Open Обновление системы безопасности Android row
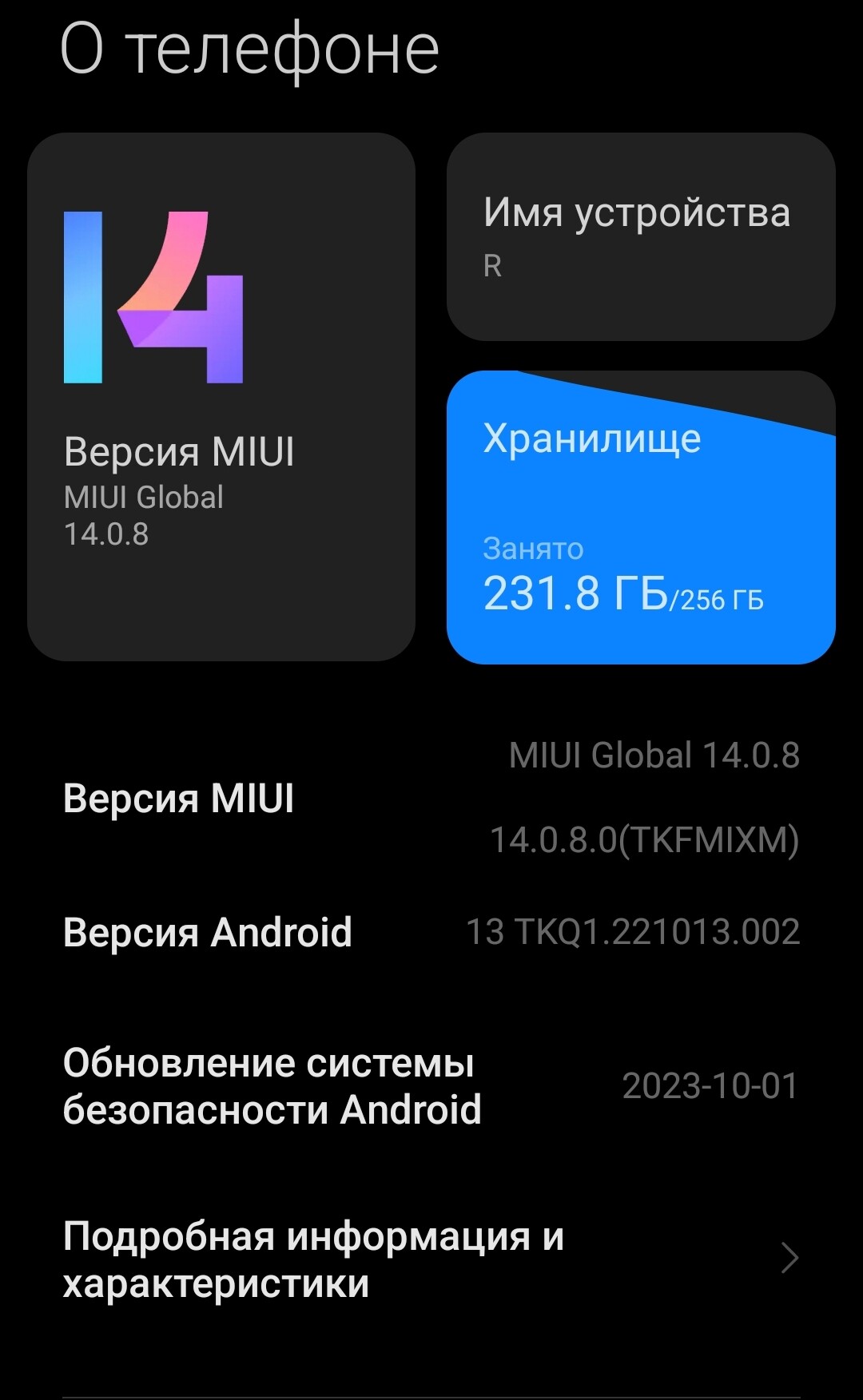This screenshot has height=1400, width=863. [431, 1086]
